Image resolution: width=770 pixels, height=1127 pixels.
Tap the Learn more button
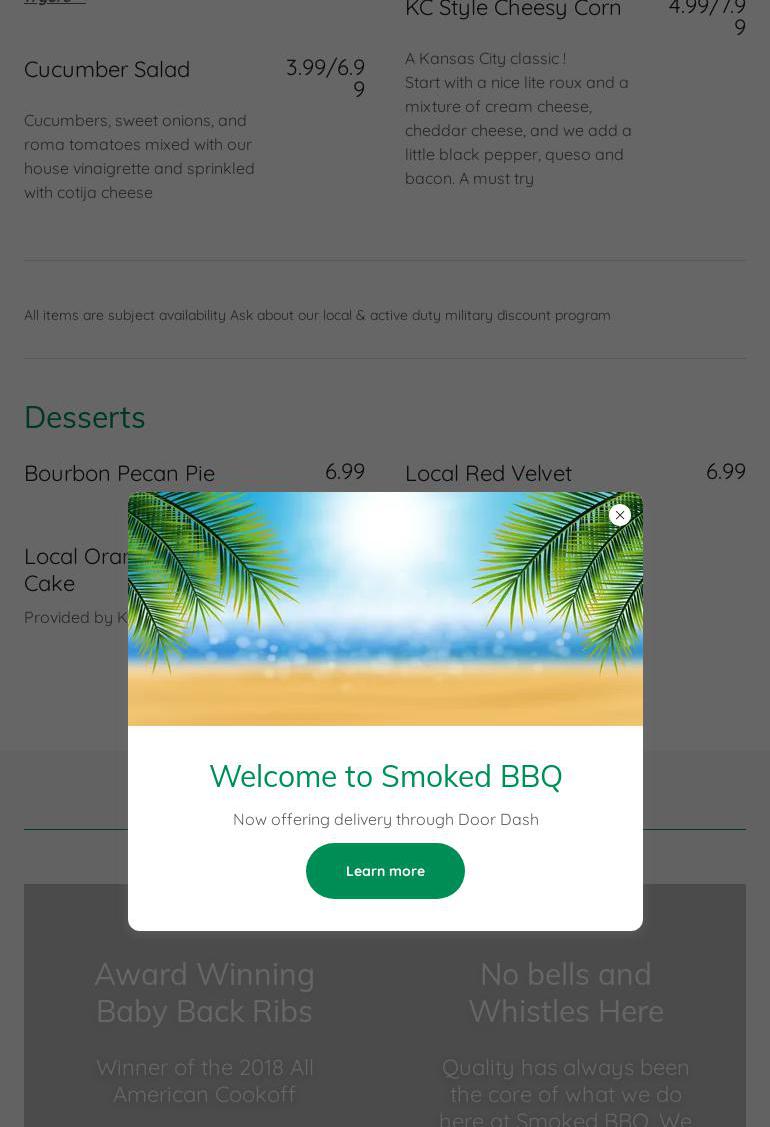click(385, 871)
